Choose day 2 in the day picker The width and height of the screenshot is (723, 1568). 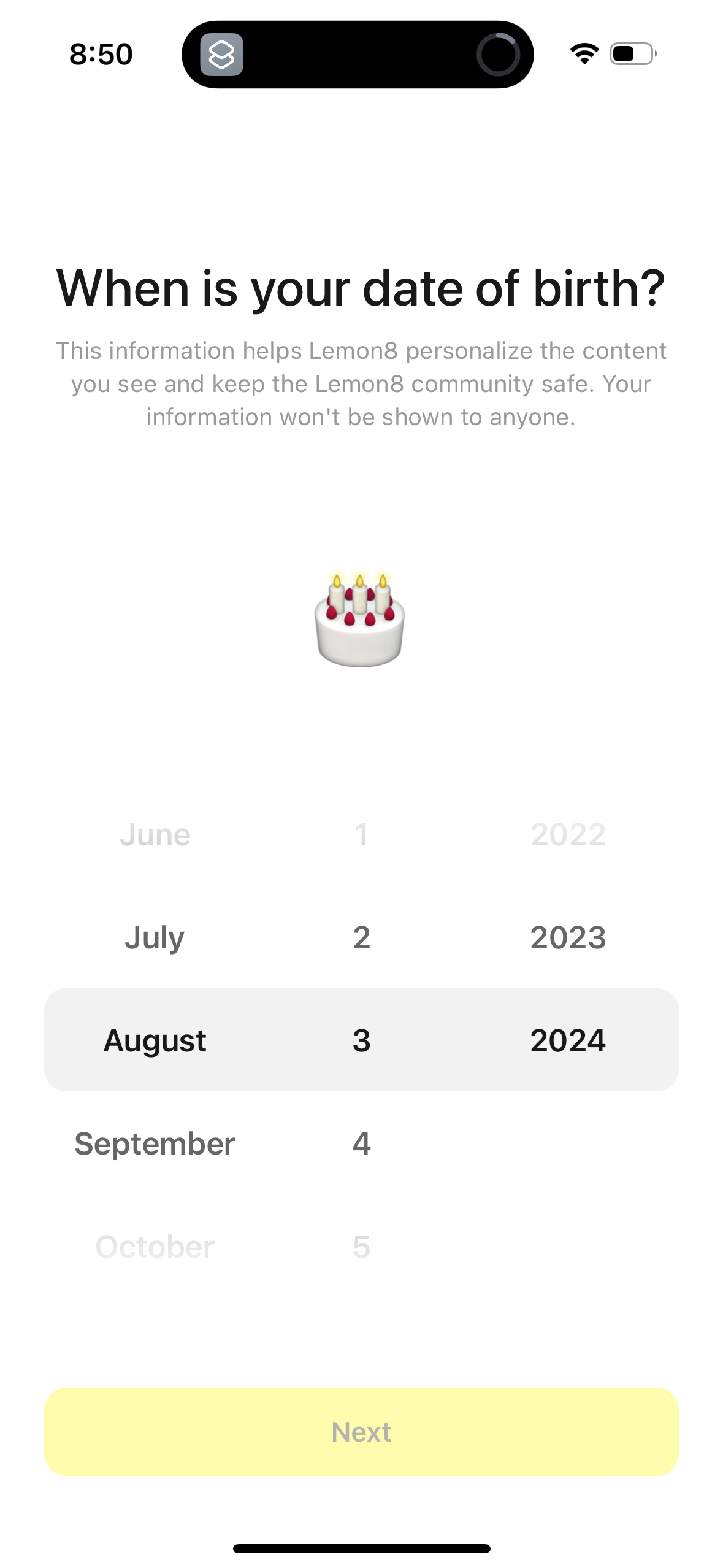coord(361,936)
